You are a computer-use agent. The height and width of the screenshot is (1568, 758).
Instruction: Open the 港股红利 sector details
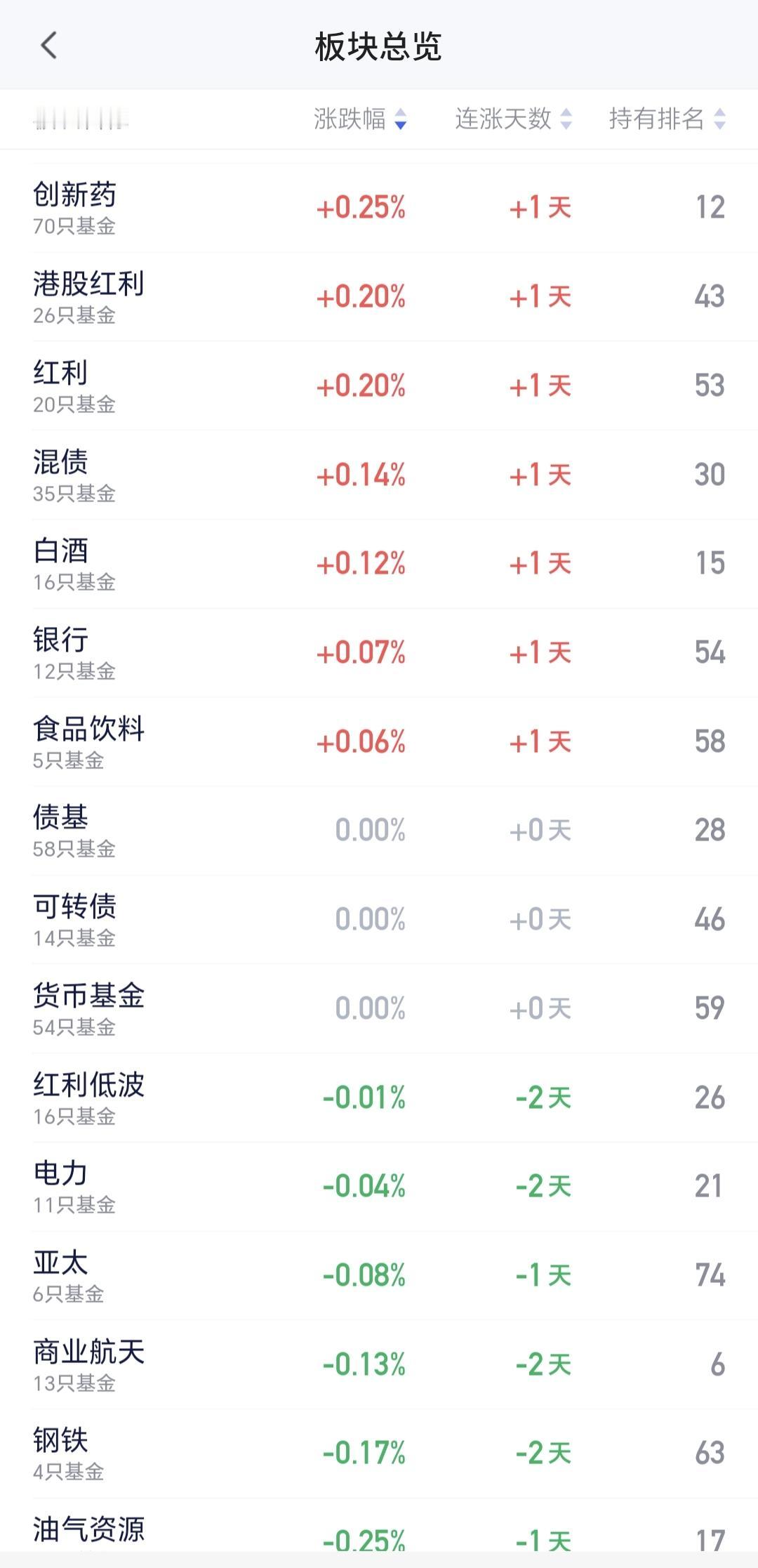[211, 296]
